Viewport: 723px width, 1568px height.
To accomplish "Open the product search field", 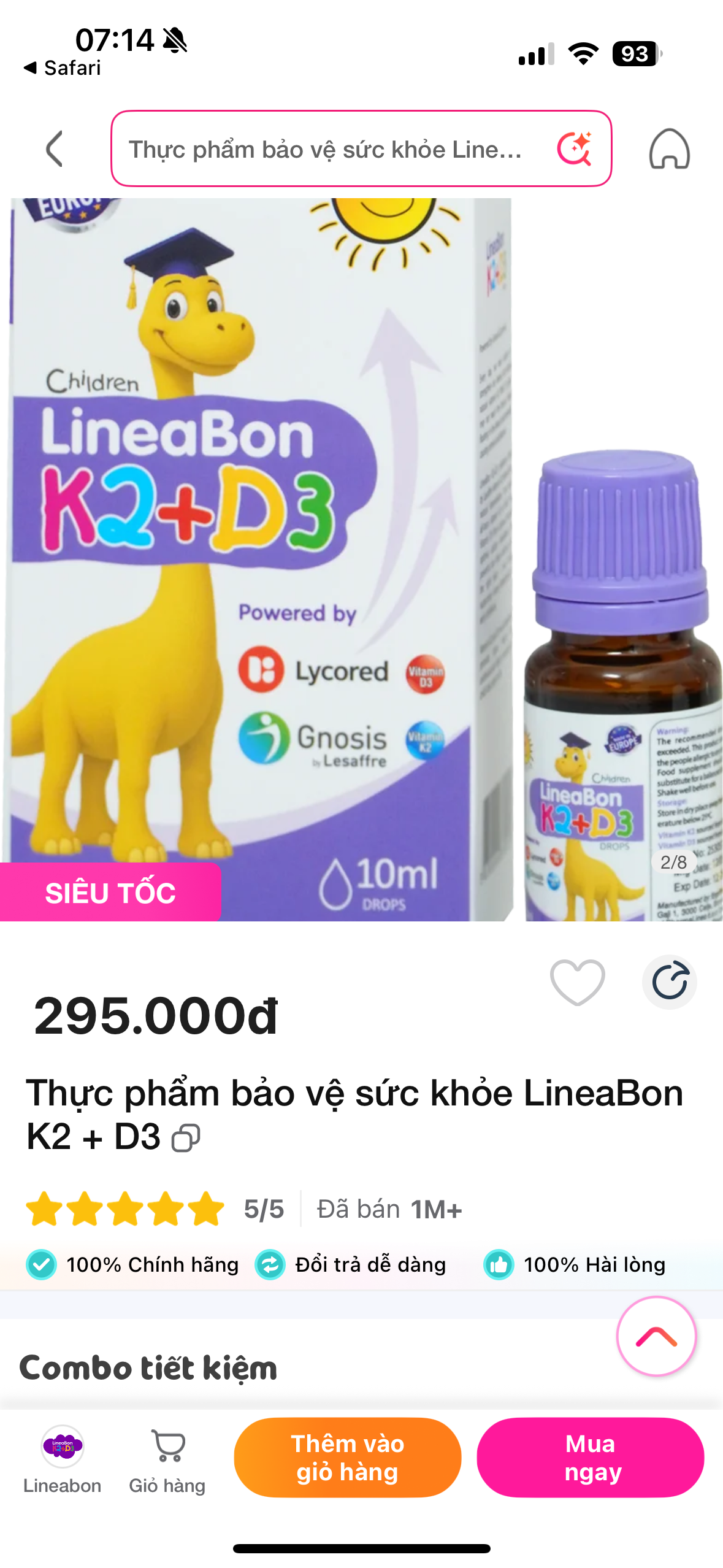I will tap(361, 148).
